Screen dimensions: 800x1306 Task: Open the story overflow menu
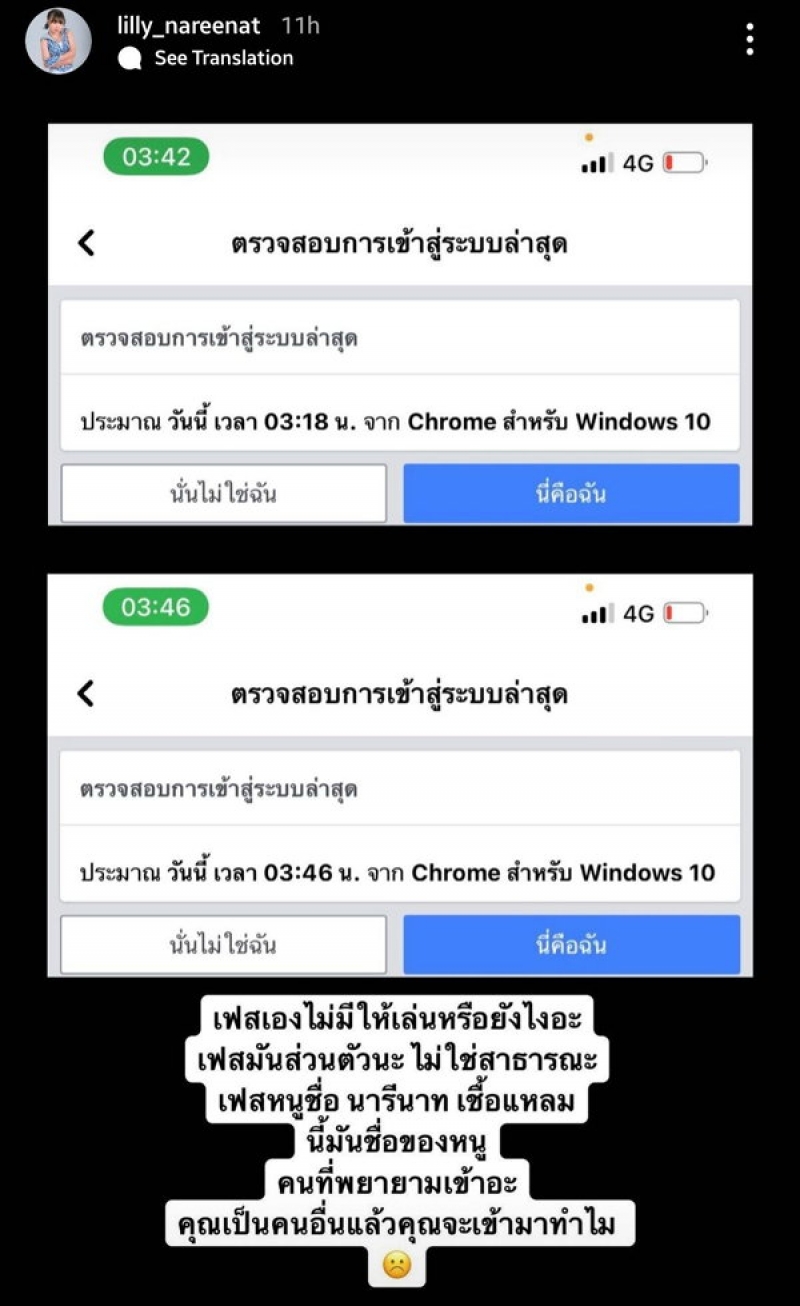(750, 40)
